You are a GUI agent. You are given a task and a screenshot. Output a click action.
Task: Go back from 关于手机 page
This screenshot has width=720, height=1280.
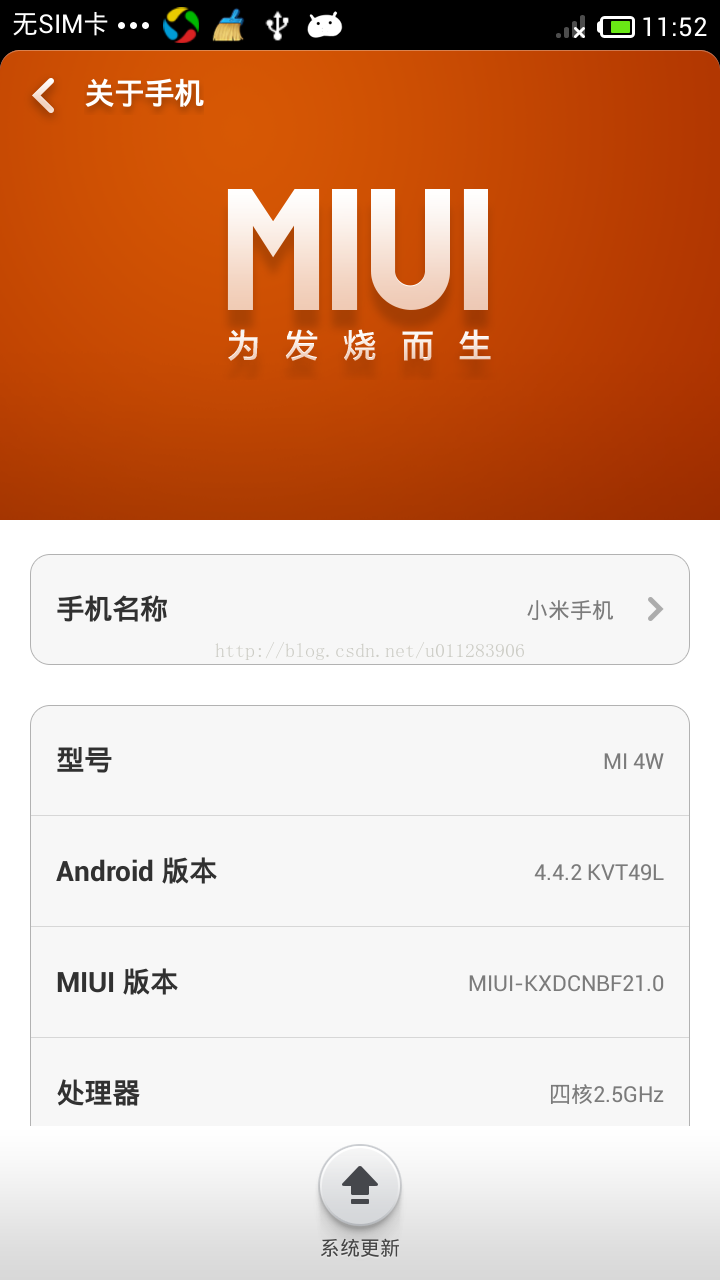(x=44, y=96)
